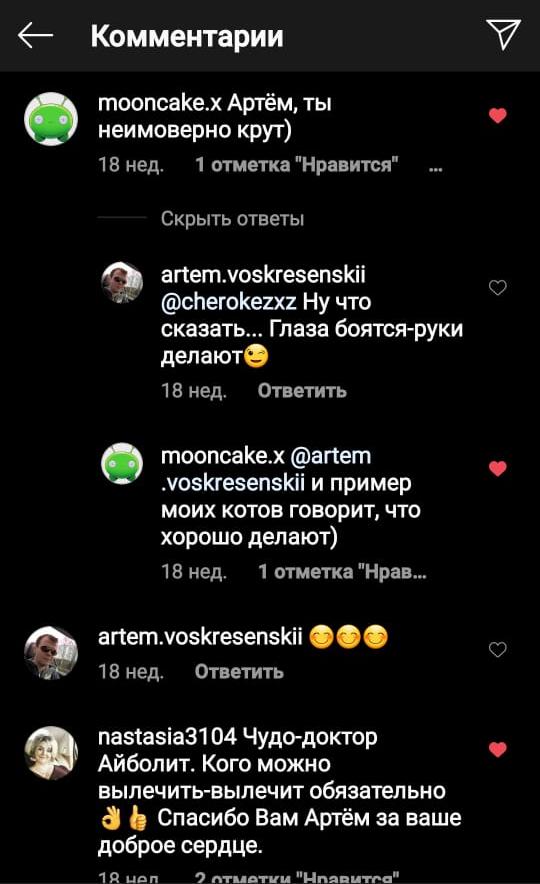Like artem.voskresenskii's reply mentioning @cherokezxz
Screen dimensions: 540x884
click(497, 288)
